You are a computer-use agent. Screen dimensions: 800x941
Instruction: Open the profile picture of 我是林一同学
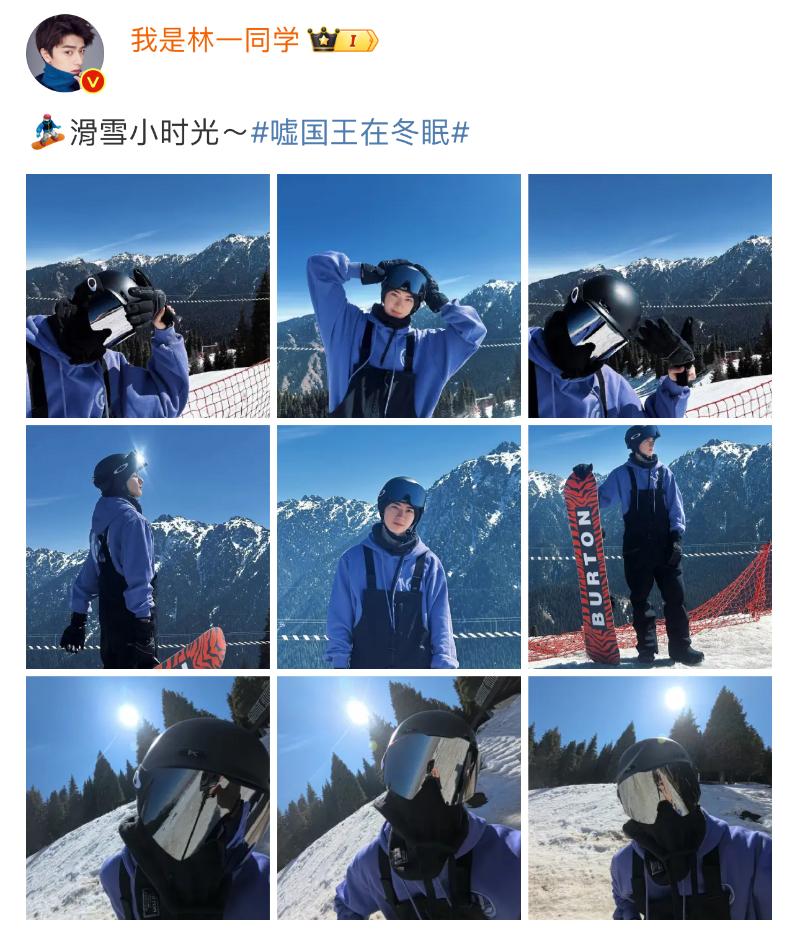pos(65,54)
